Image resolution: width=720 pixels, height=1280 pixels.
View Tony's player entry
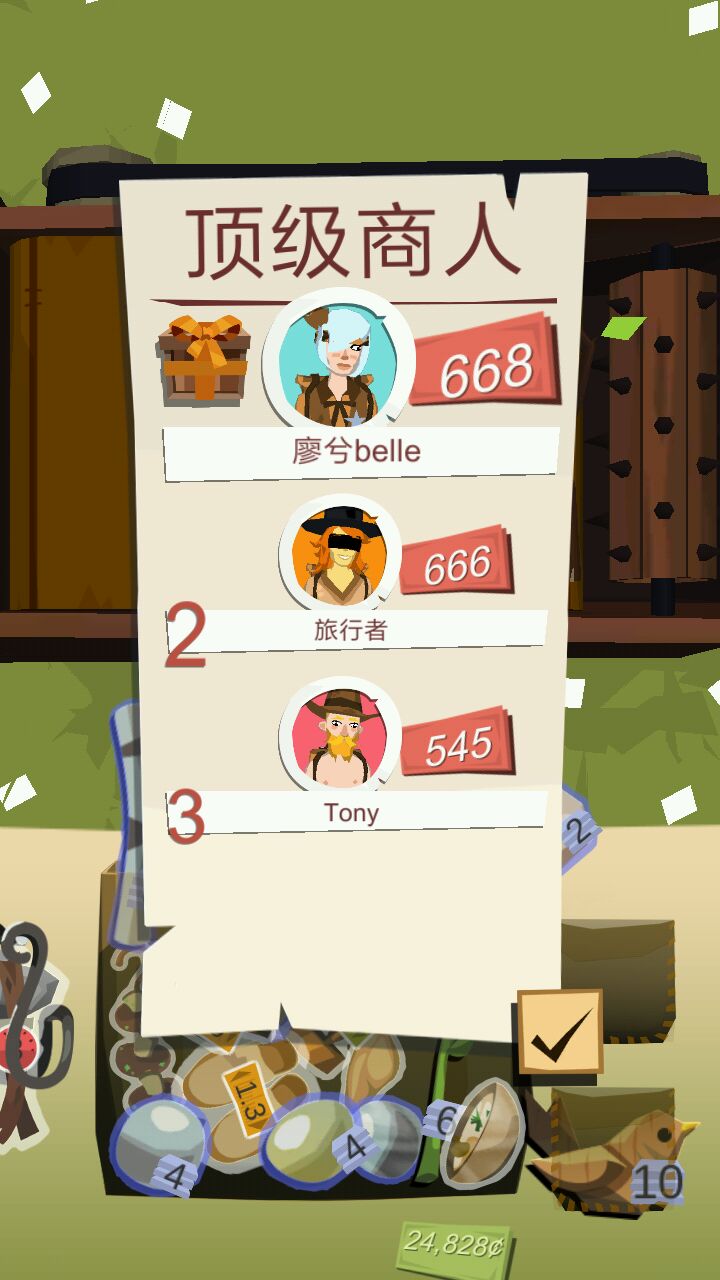tap(352, 812)
